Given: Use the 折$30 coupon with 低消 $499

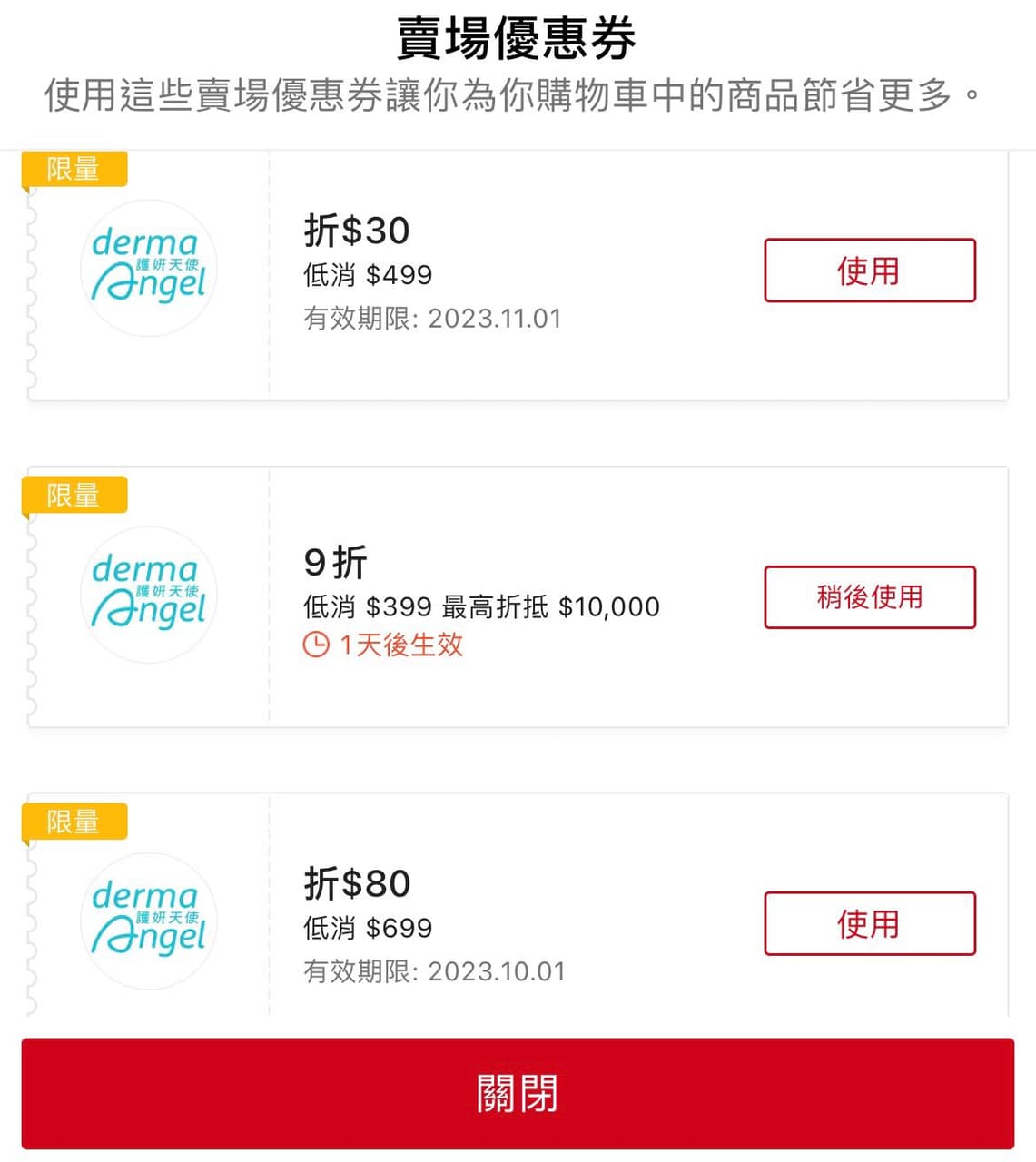Looking at the screenshot, I should [x=869, y=271].
